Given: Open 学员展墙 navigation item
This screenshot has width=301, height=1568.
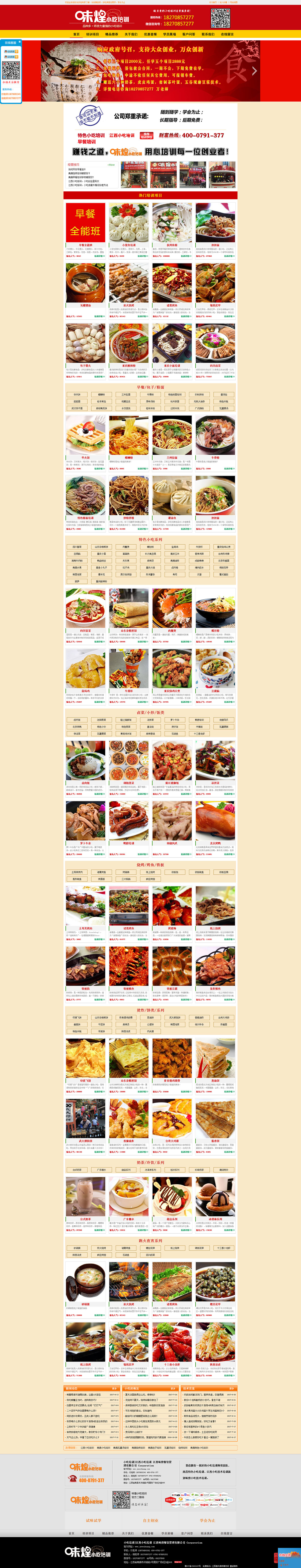Looking at the screenshot, I should [170, 34].
